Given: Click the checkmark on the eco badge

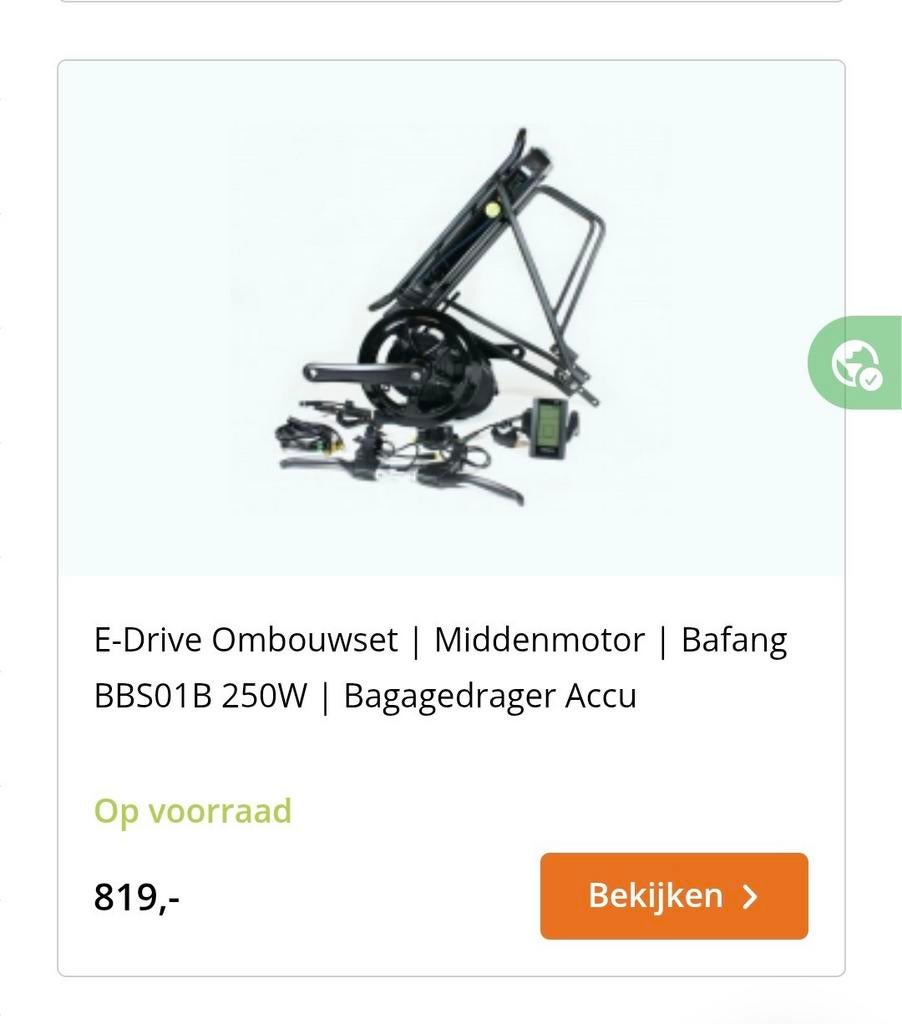Looking at the screenshot, I should coord(870,378).
